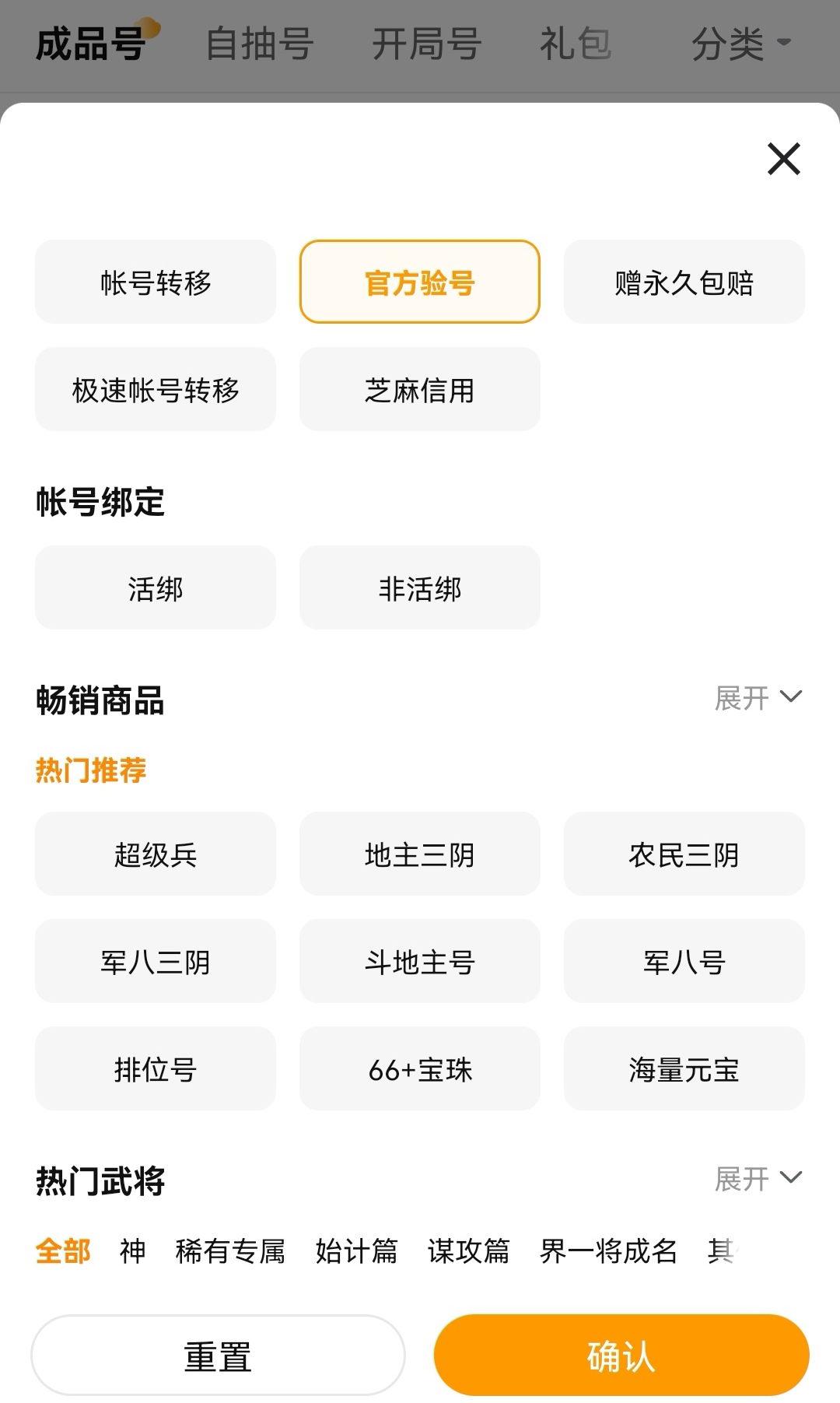Tap the 农民三阴 option
Viewport: 840px width, 1403px height.
point(684,854)
